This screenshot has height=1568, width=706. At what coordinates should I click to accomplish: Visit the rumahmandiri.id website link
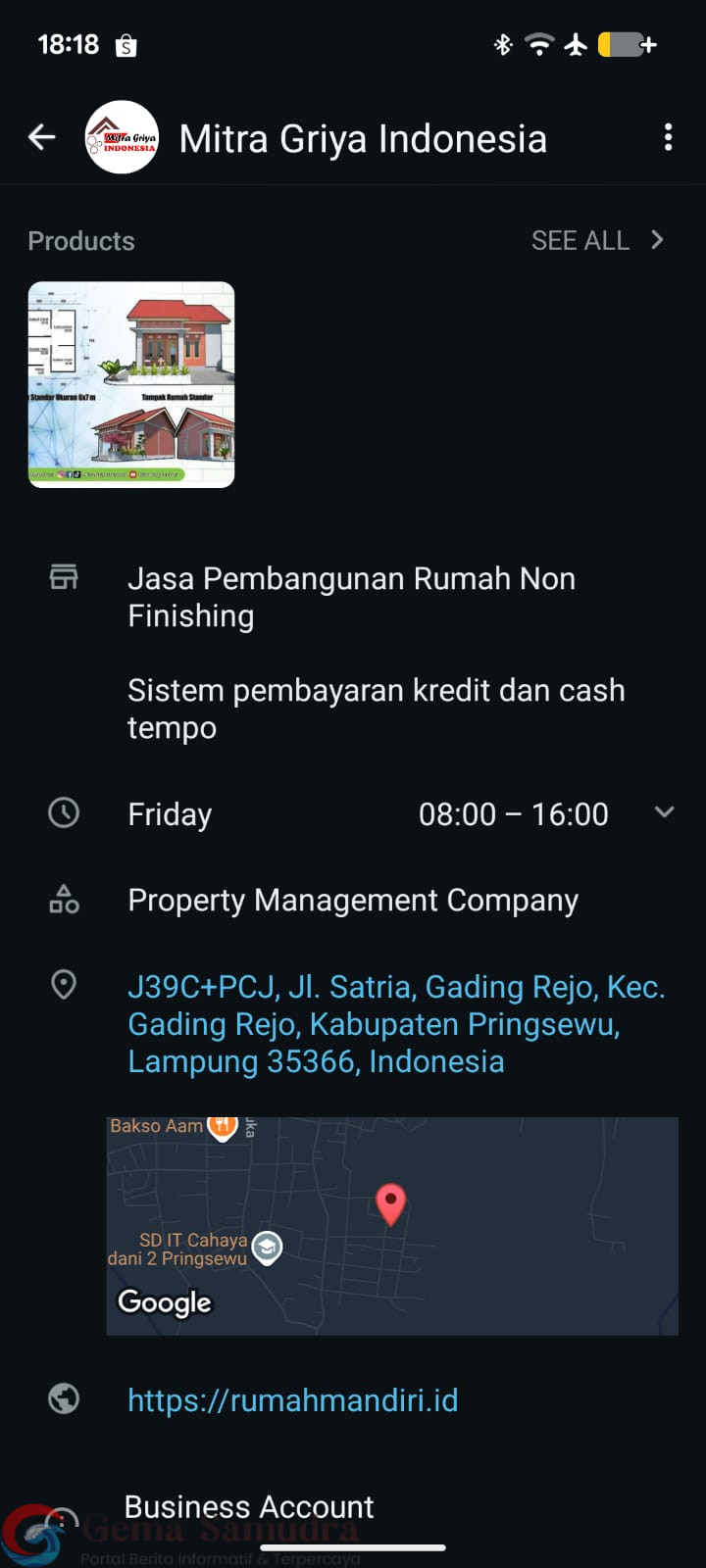tap(292, 1399)
